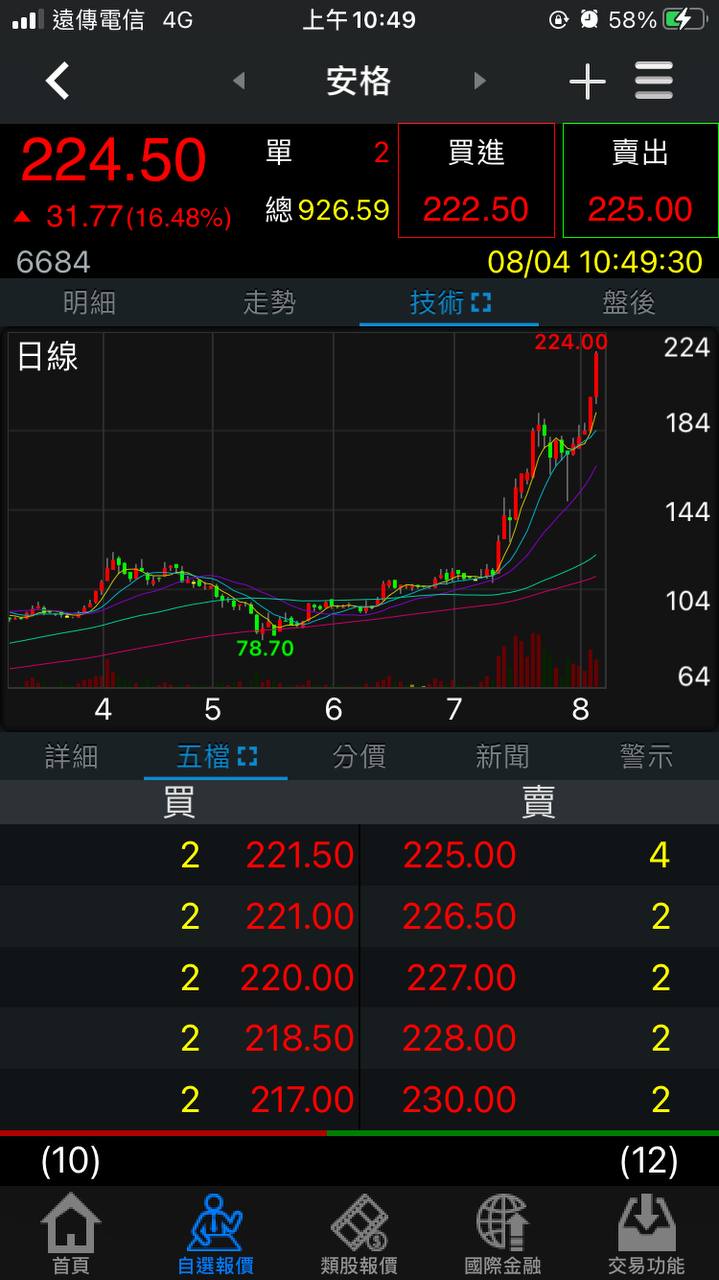719x1280 pixels.
Task: Expand the 技術 chart tab
Action: coord(450,302)
